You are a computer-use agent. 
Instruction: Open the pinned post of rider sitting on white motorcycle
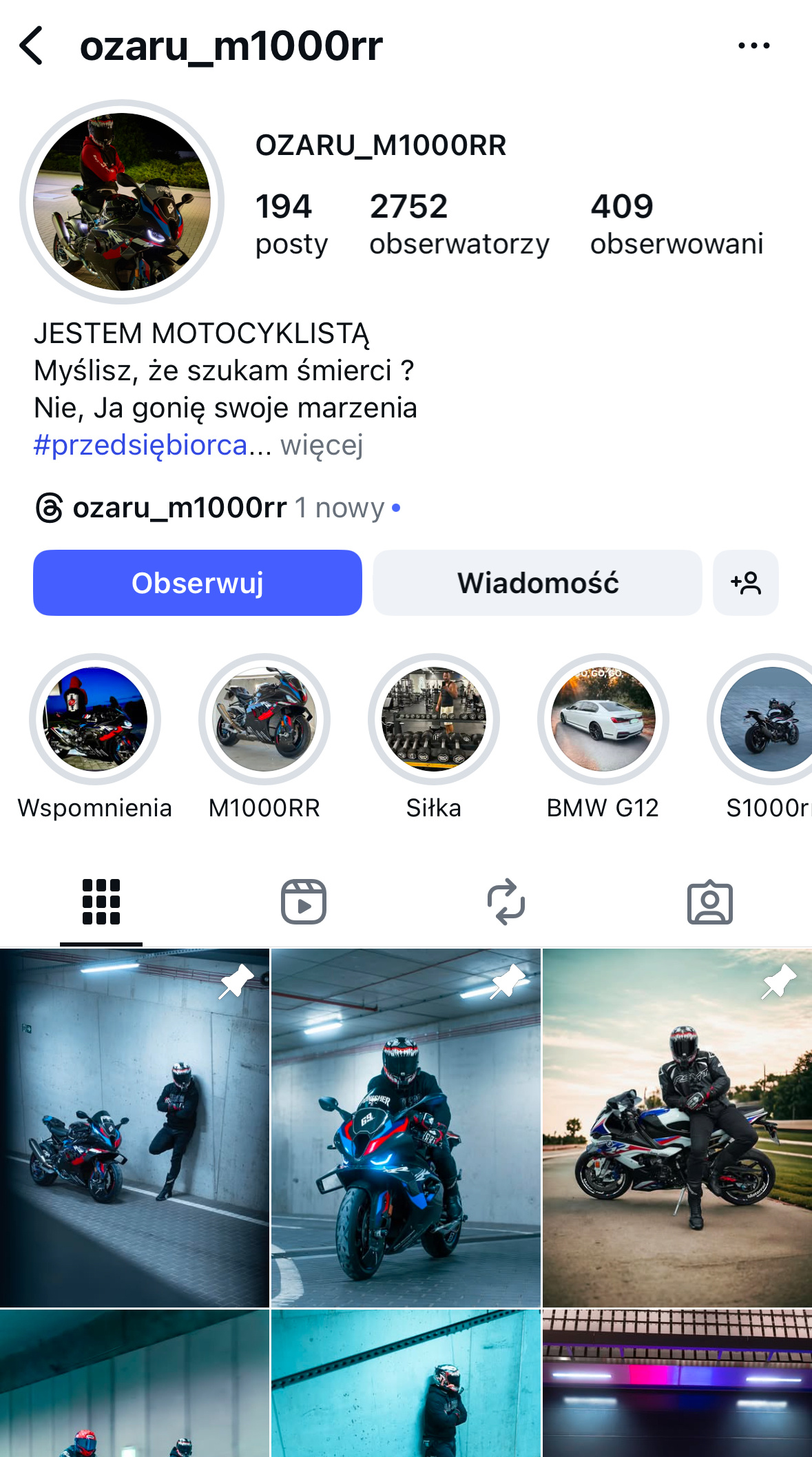[677, 1128]
